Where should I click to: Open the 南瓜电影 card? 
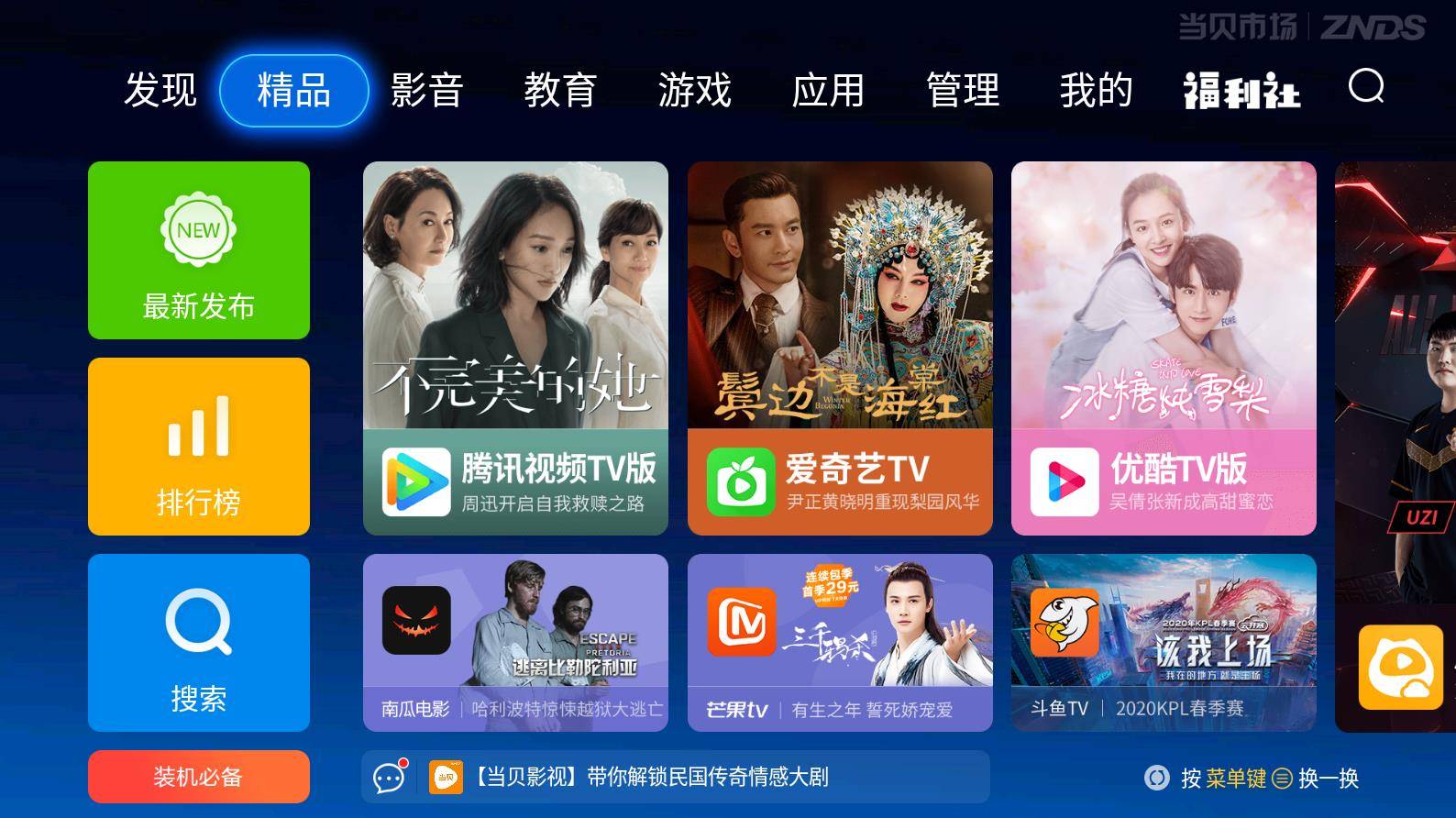(515, 642)
